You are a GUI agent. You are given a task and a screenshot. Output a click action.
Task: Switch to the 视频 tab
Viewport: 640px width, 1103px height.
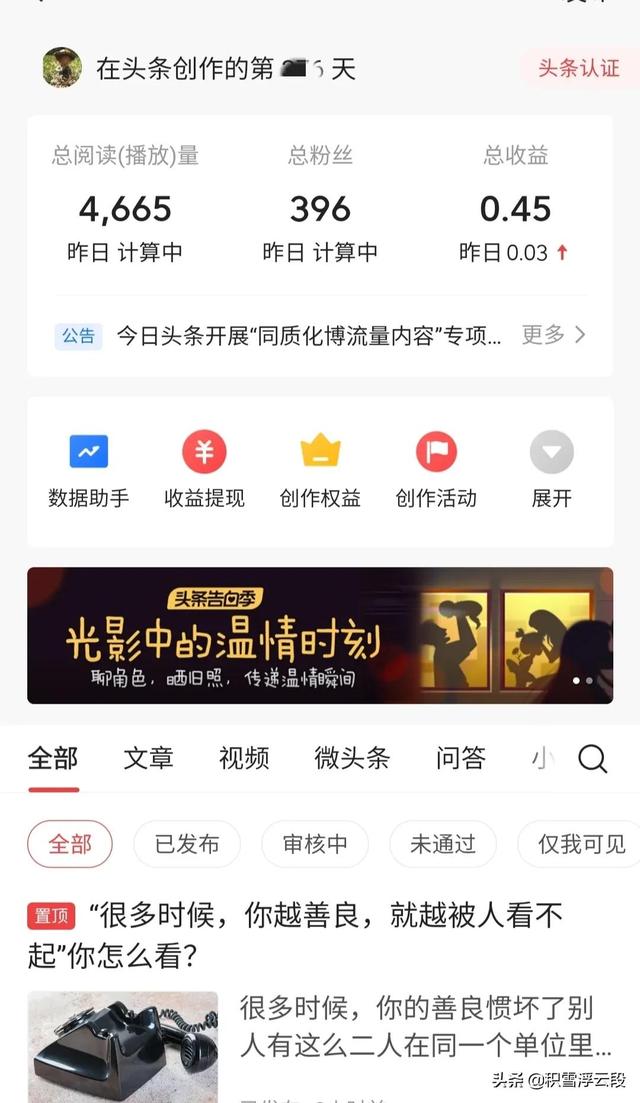tap(244, 759)
